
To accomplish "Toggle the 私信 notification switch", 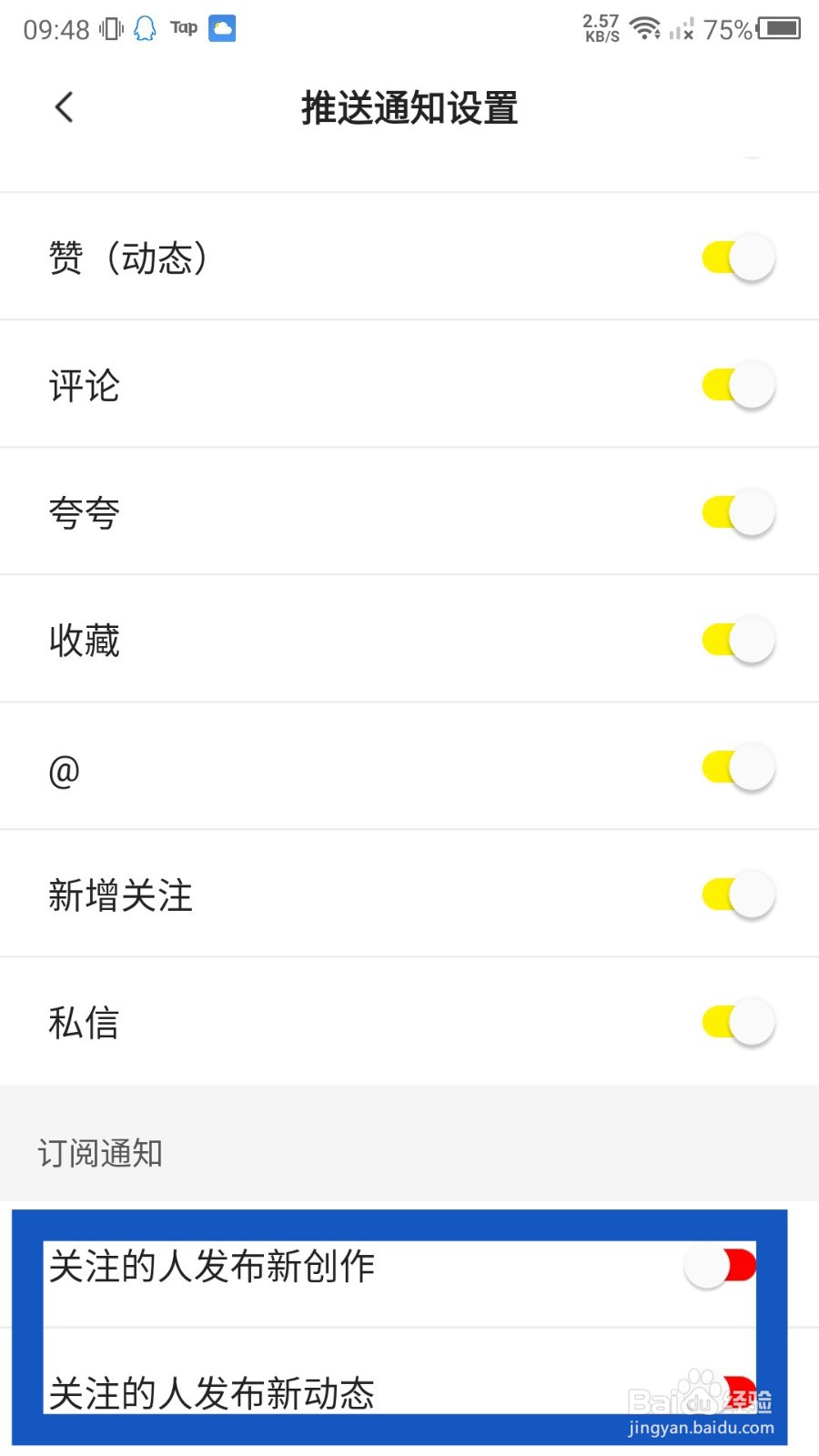I will [x=738, y=1022].
